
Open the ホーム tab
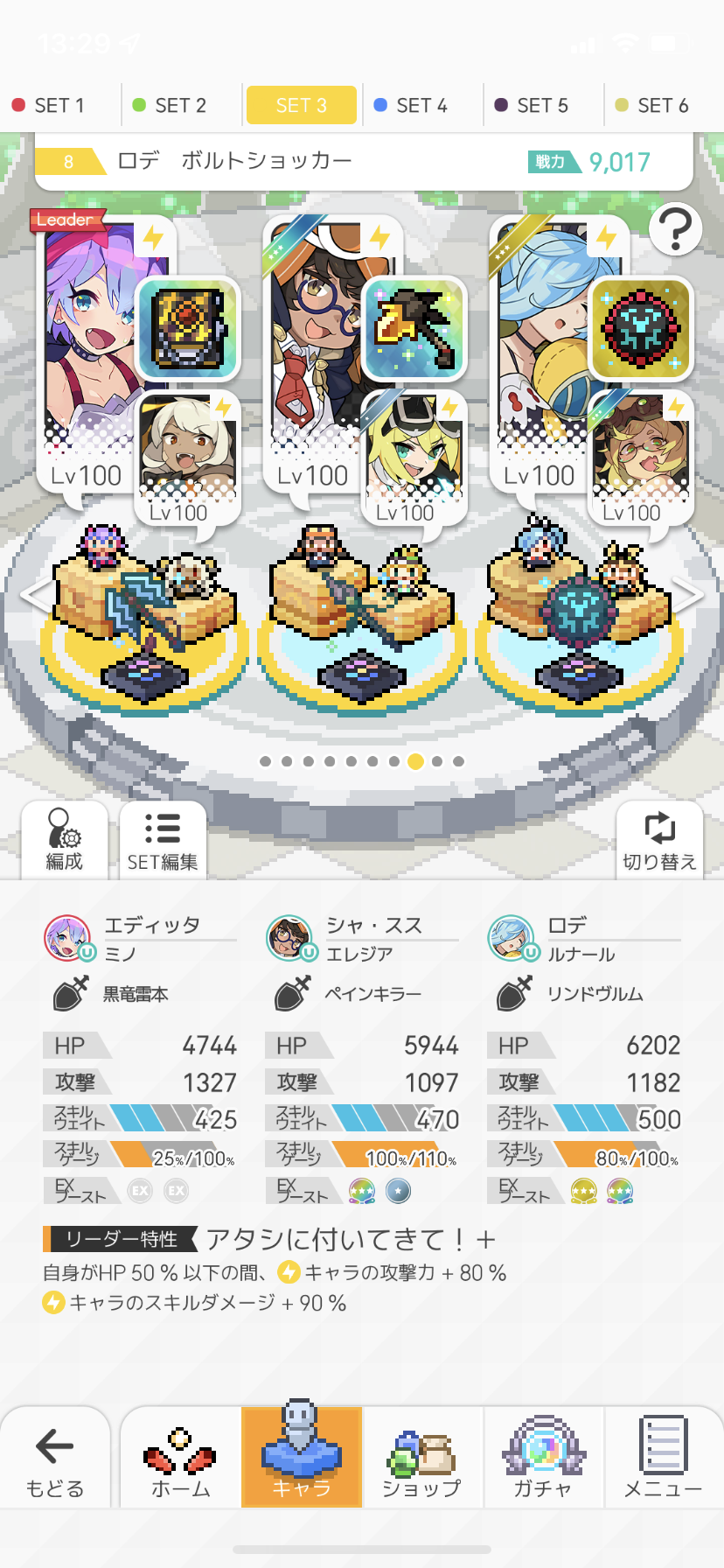tap(180, 1459)
